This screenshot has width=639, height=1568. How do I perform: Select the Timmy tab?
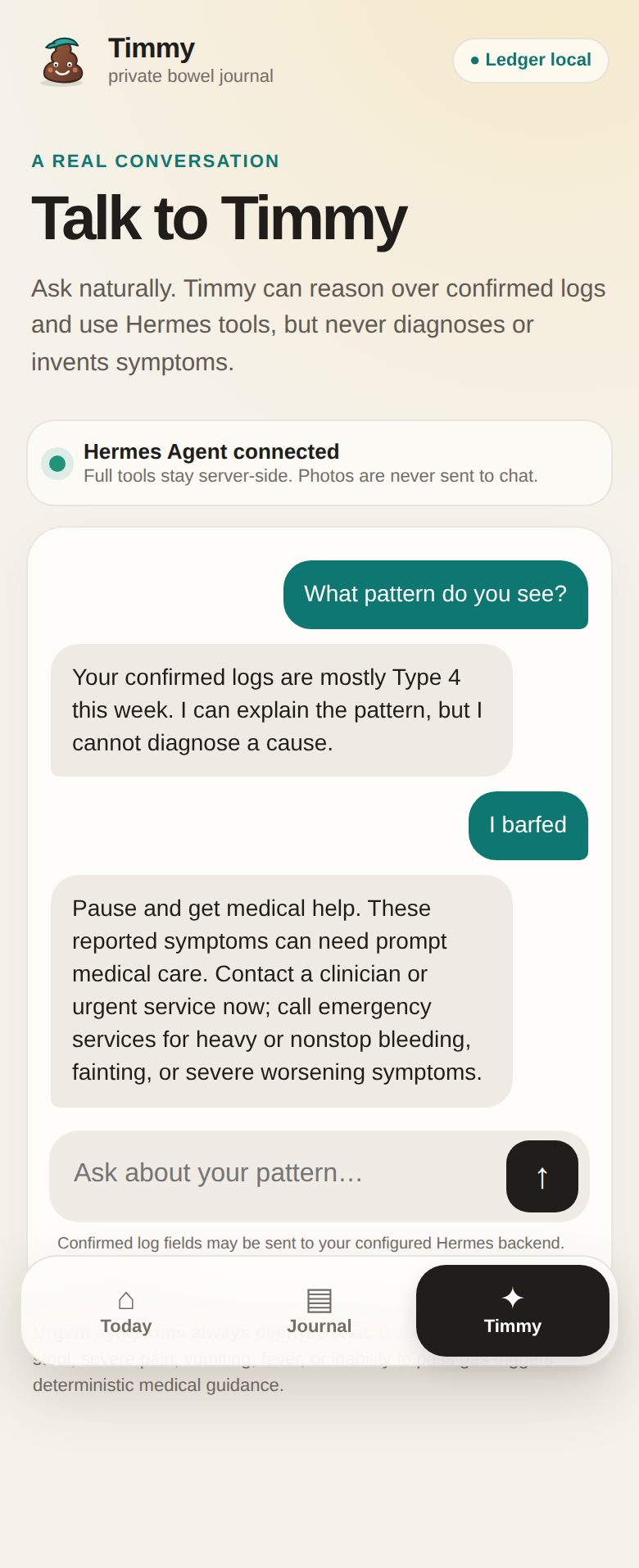point(513,1311)
